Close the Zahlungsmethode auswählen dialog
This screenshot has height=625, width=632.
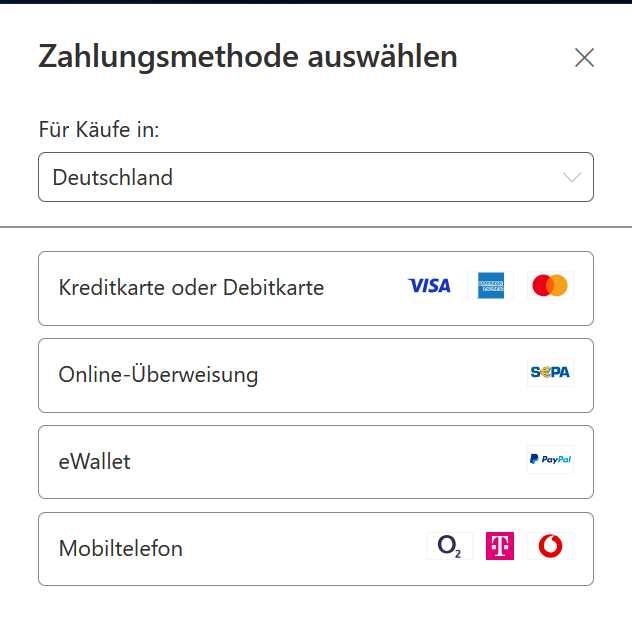coord(584,58)
